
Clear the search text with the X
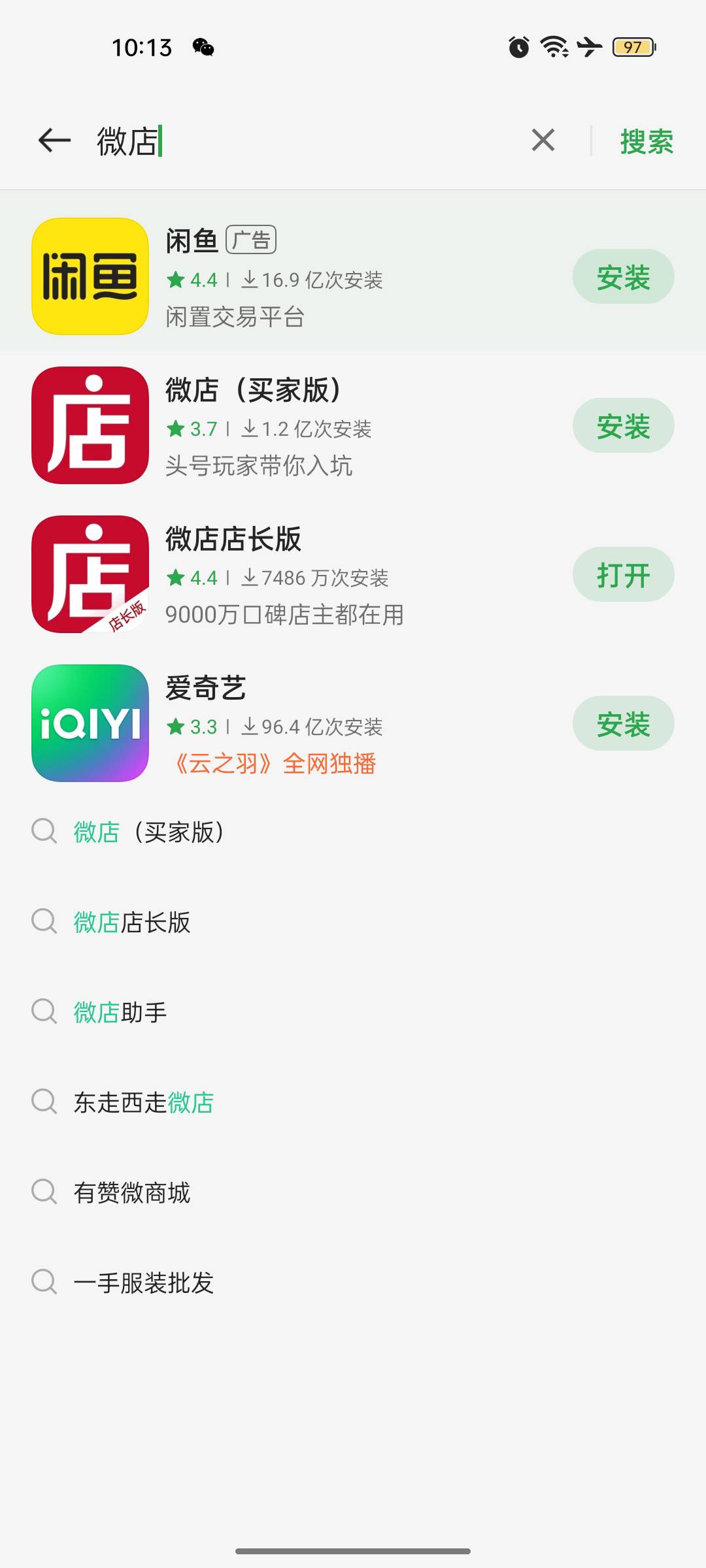point(543,140)
